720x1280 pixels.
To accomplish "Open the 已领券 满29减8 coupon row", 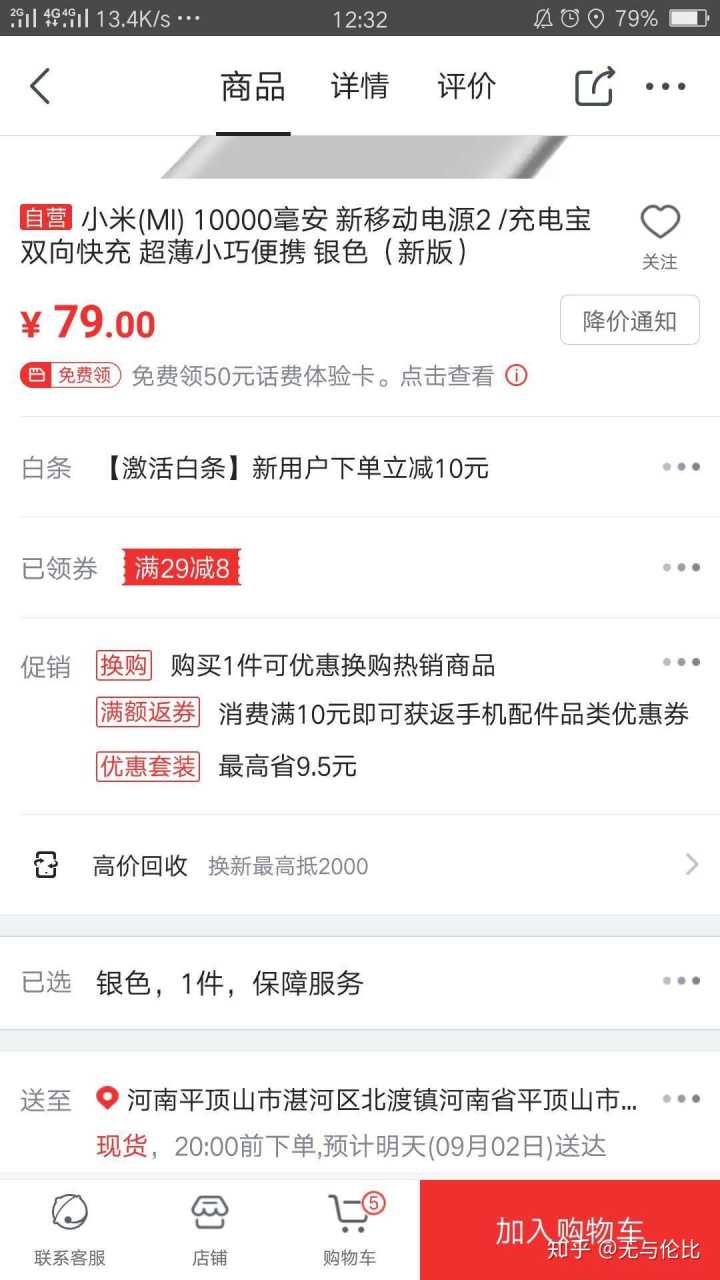I will click(x=360, y=568).
